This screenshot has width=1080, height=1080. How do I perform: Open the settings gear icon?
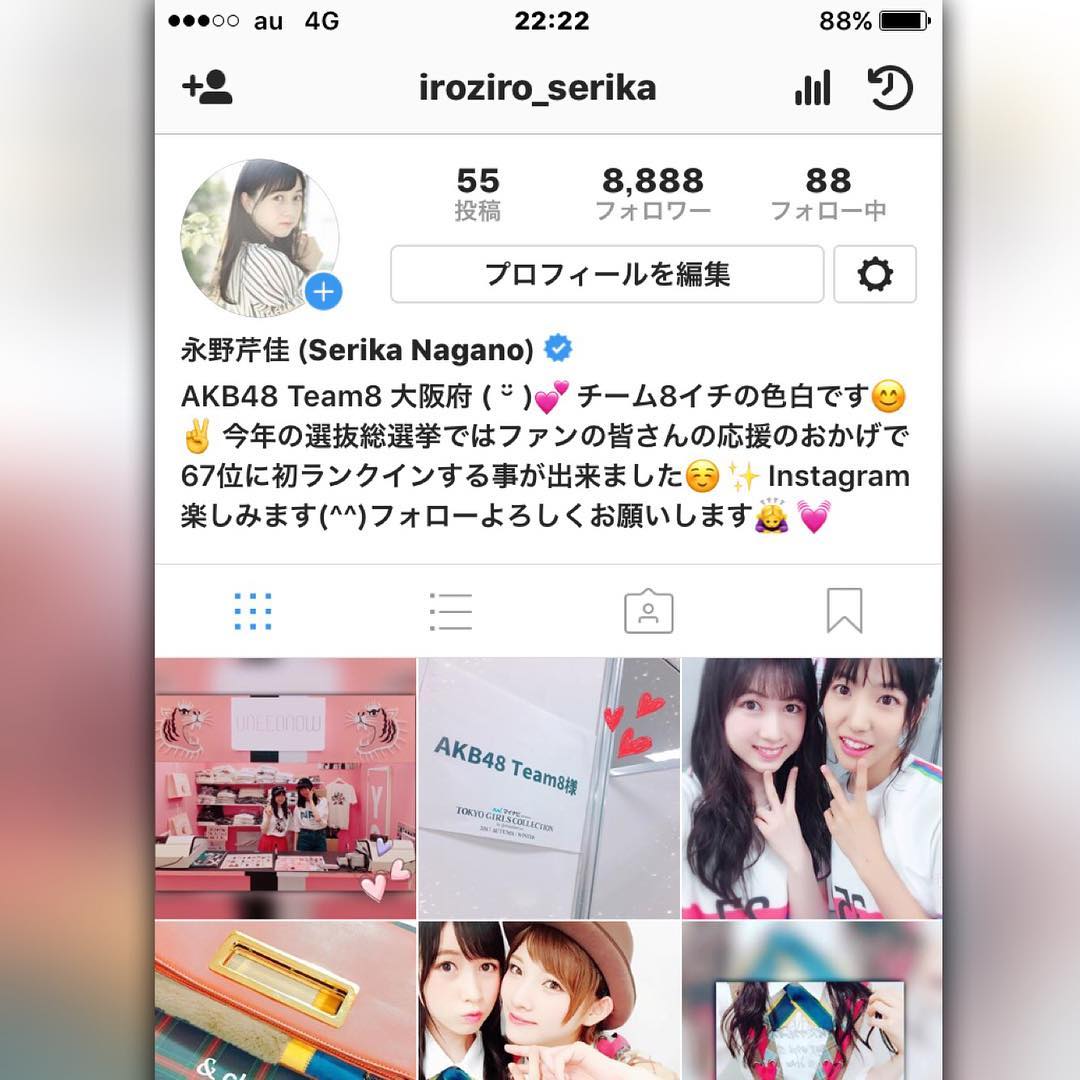875,274
